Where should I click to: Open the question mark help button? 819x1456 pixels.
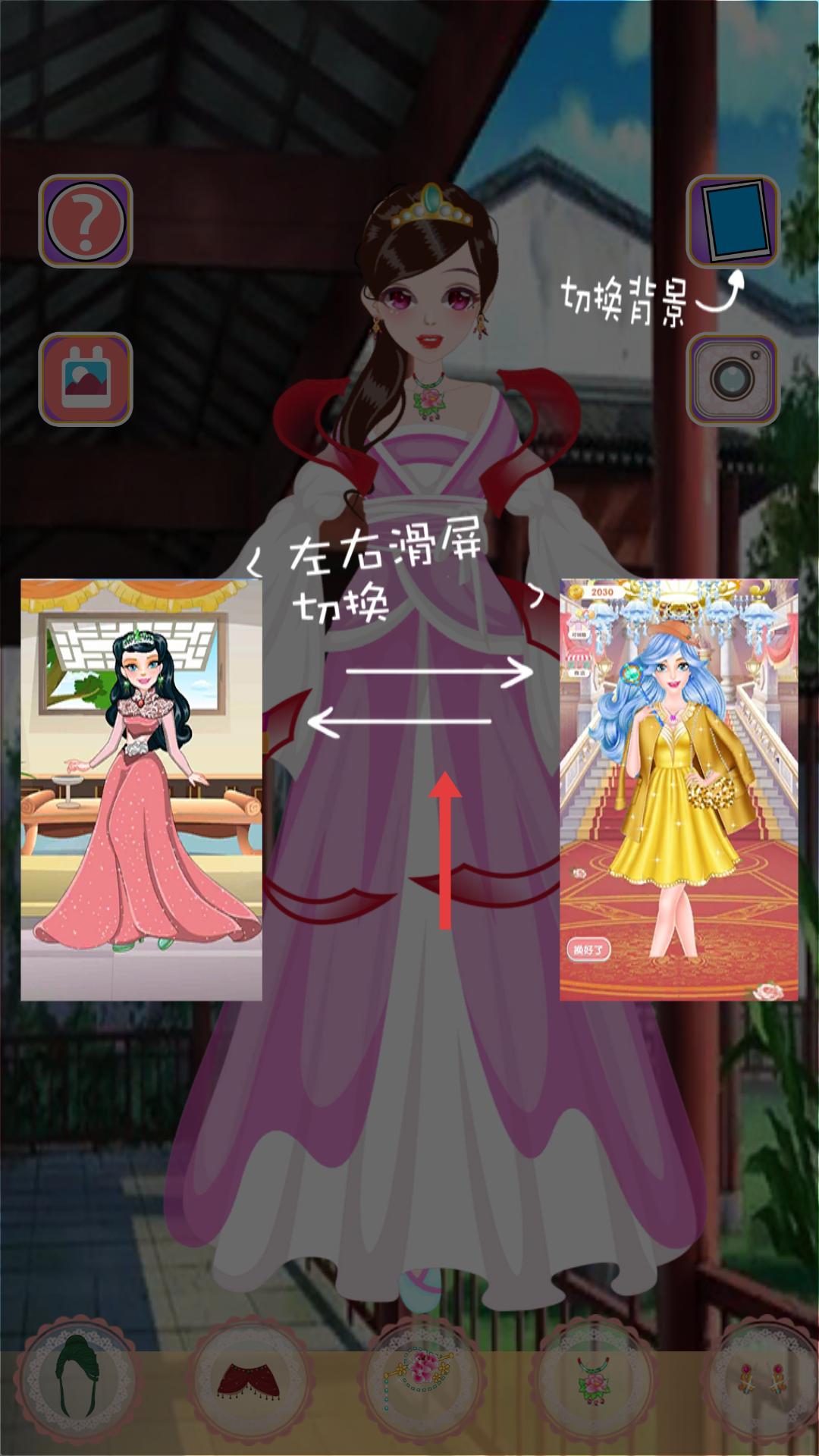pyautogui.click(x=86, y=221)
